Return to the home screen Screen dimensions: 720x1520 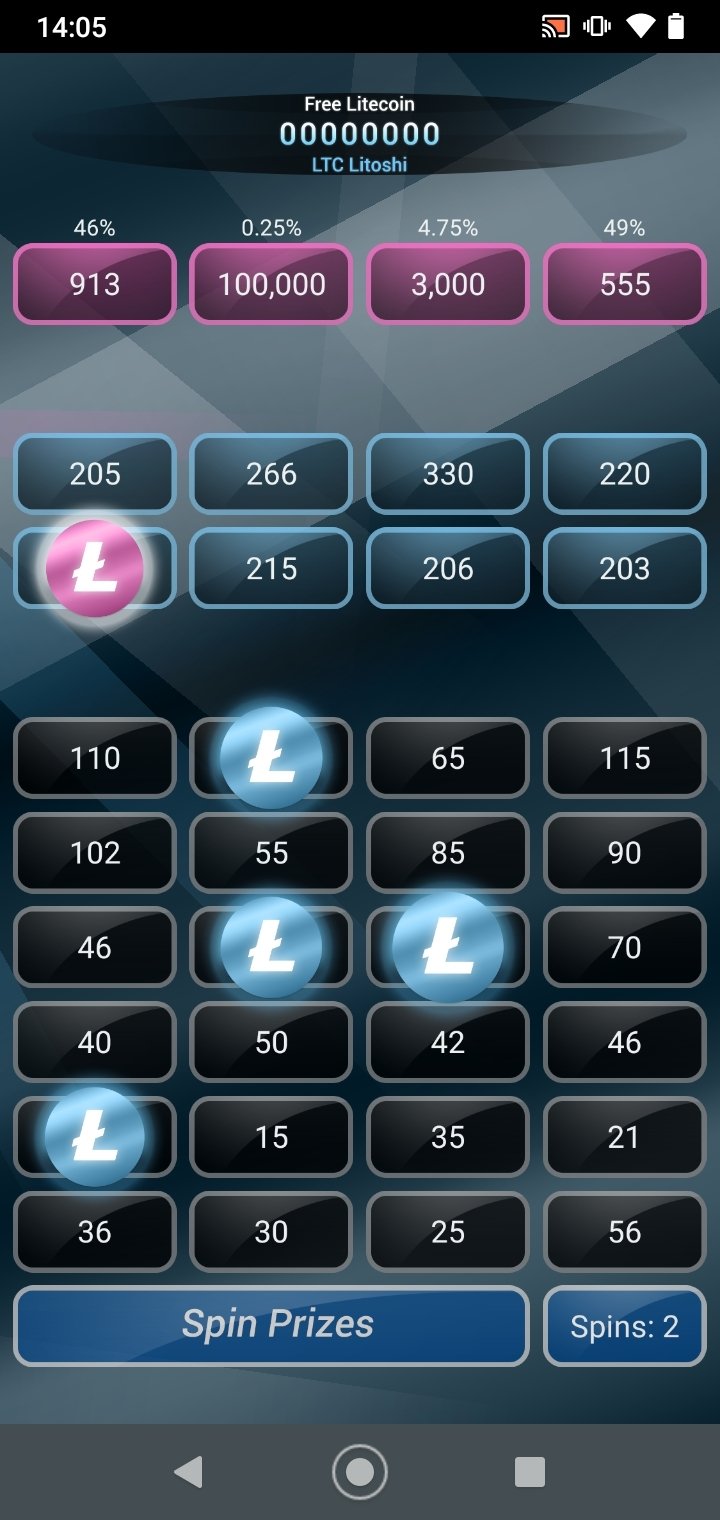tap(360, 1472)
